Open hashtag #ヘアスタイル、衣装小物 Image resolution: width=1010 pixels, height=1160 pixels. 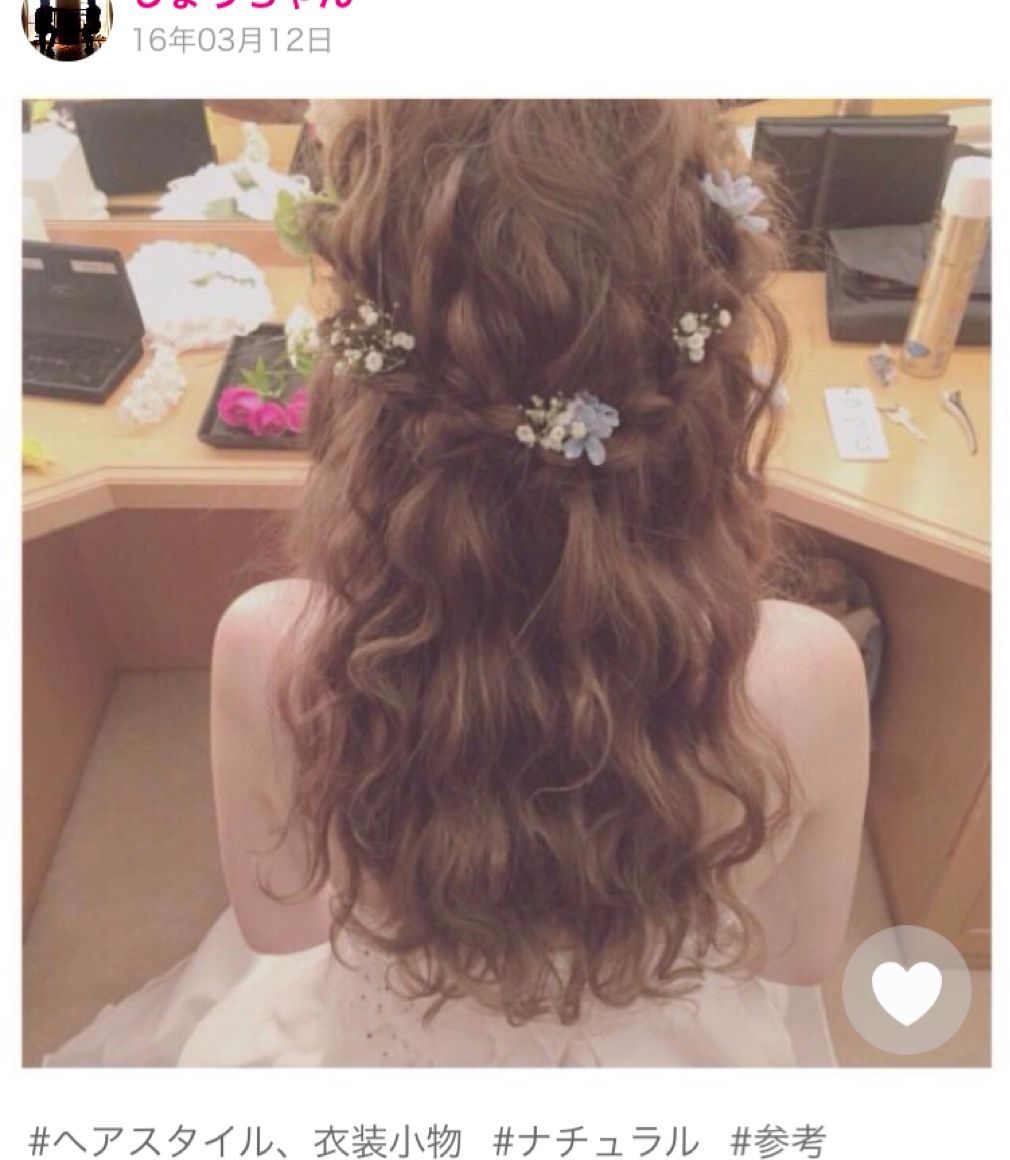coord(246,1139)
